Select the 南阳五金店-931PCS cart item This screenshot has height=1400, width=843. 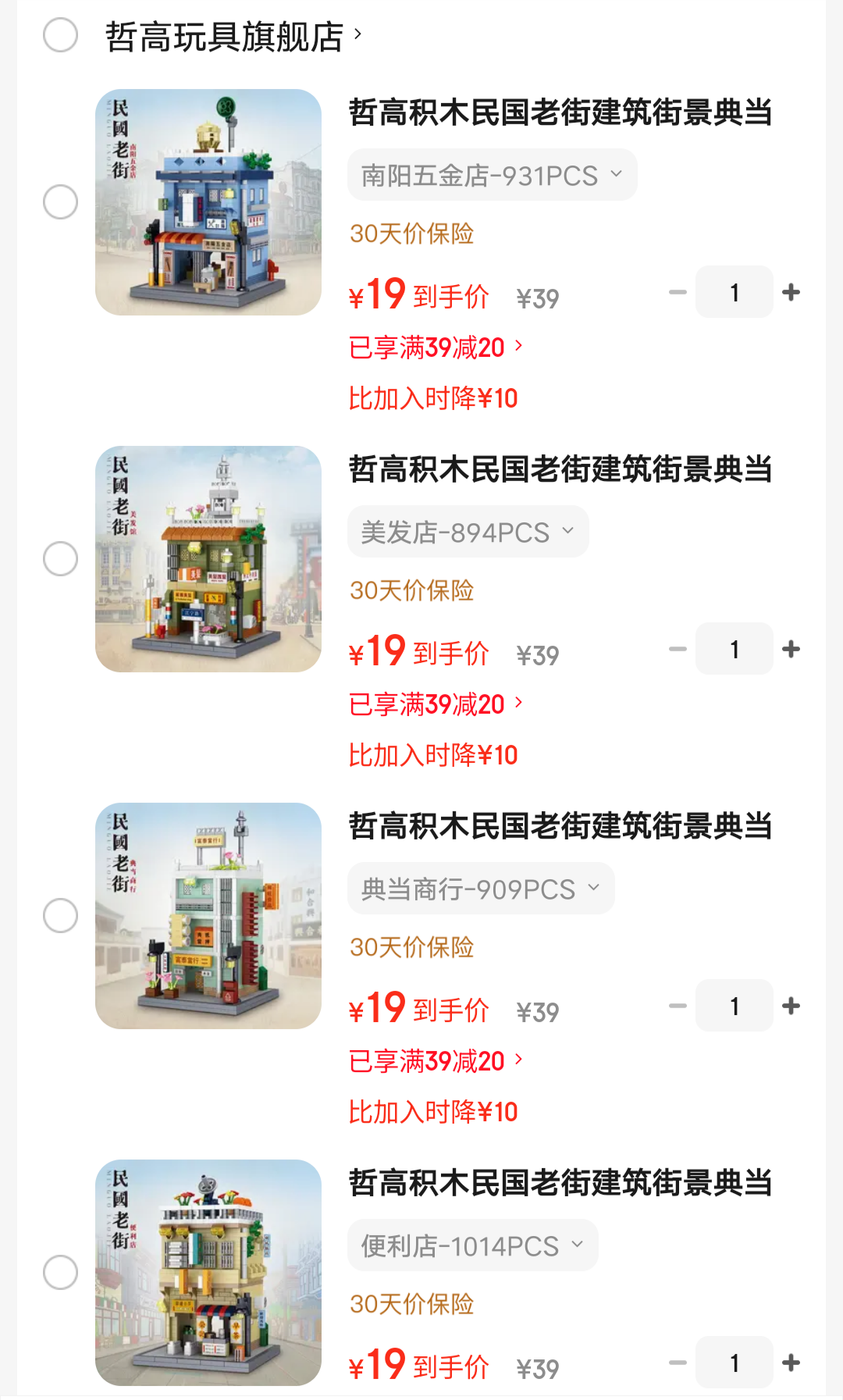60,202
